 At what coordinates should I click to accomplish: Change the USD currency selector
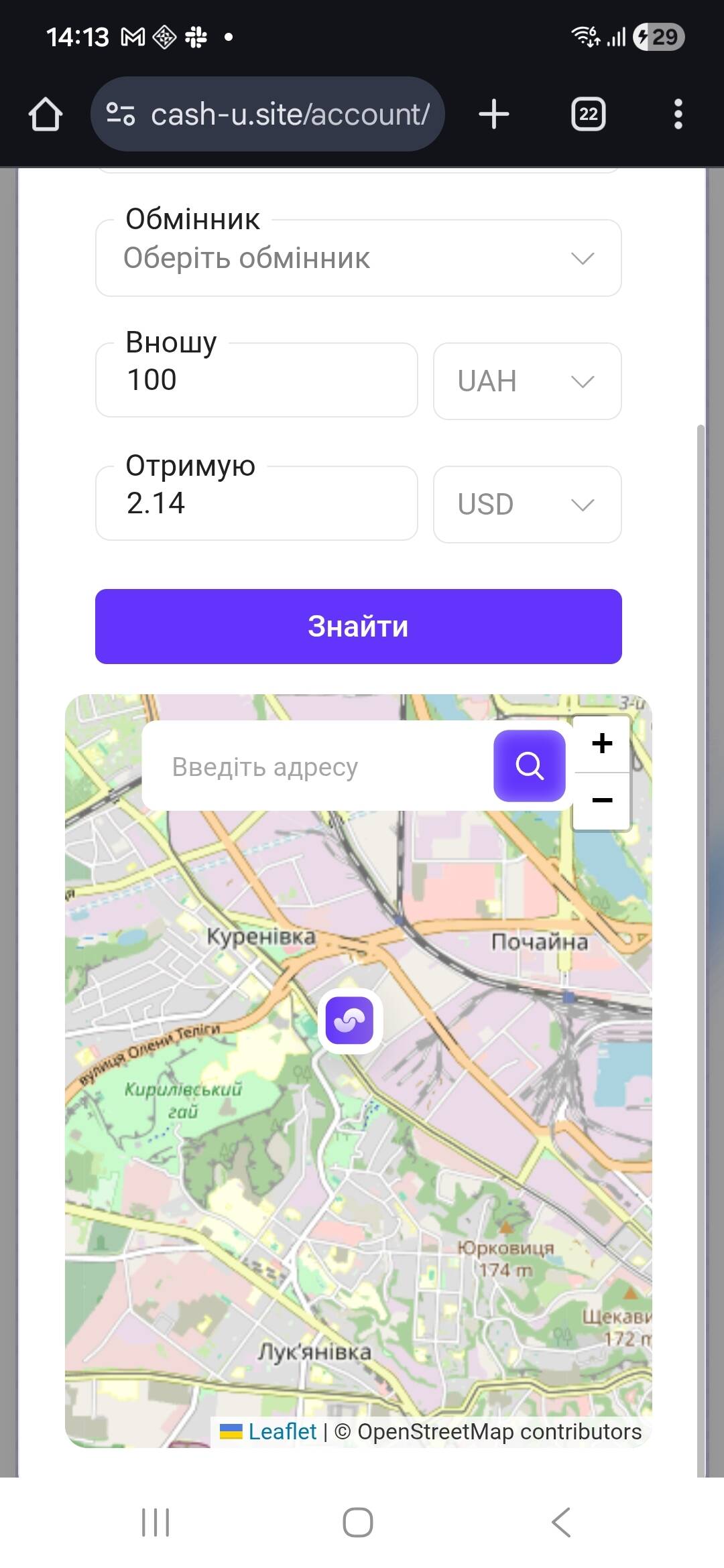(527, 505)
